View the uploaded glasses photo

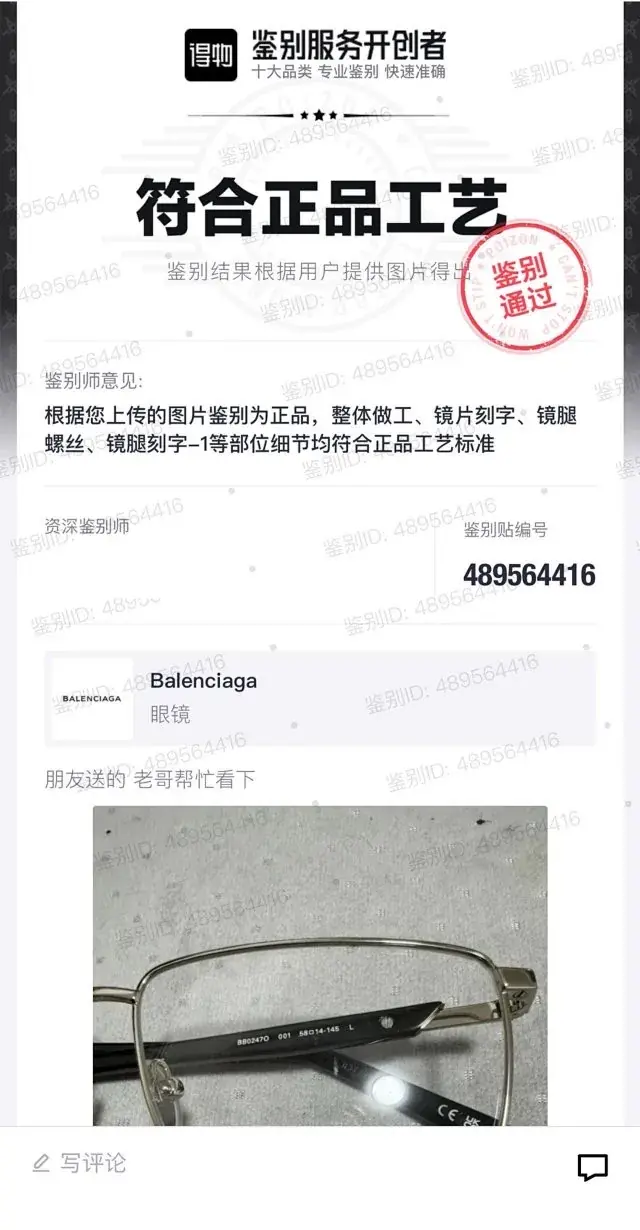click(x=320, y=965)
